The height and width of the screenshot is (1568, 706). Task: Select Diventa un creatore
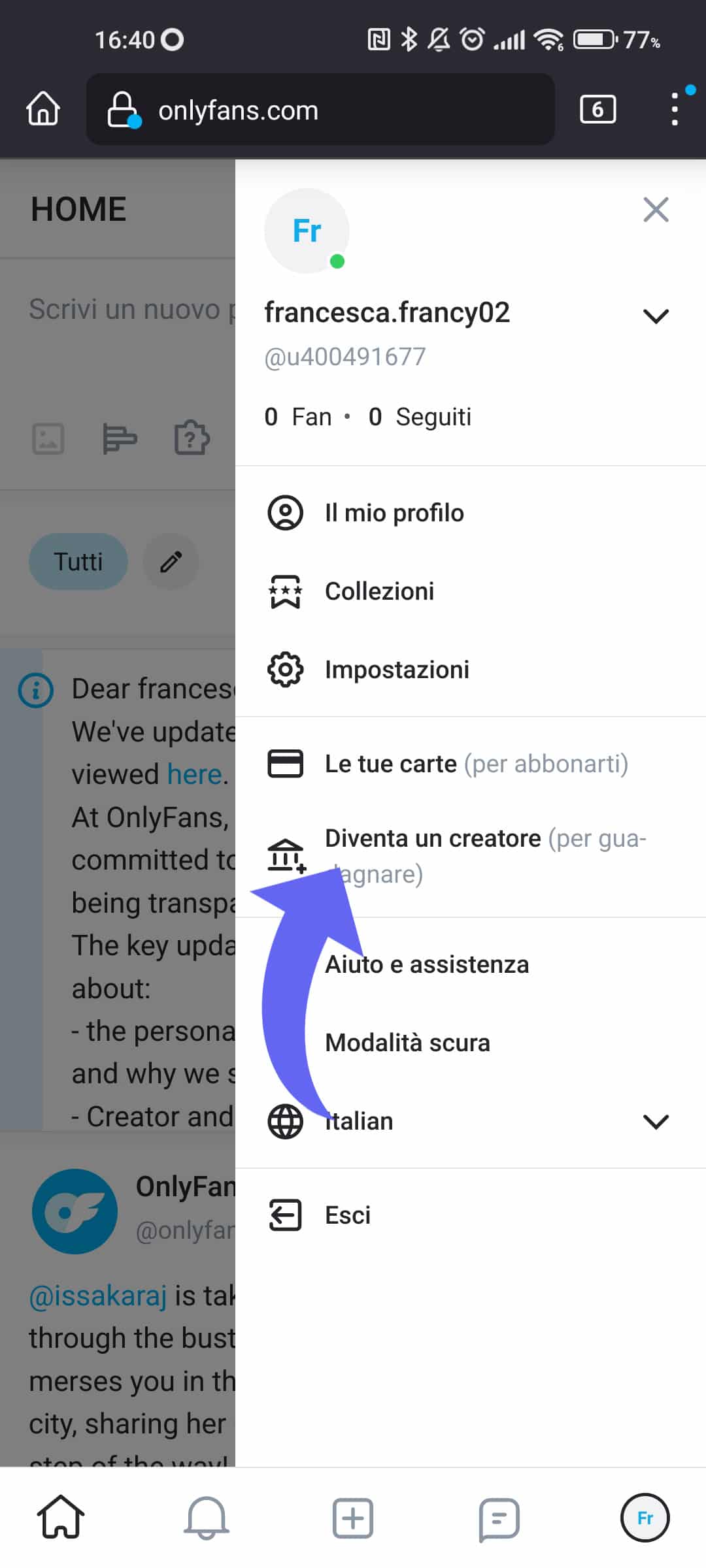(433, 839)
